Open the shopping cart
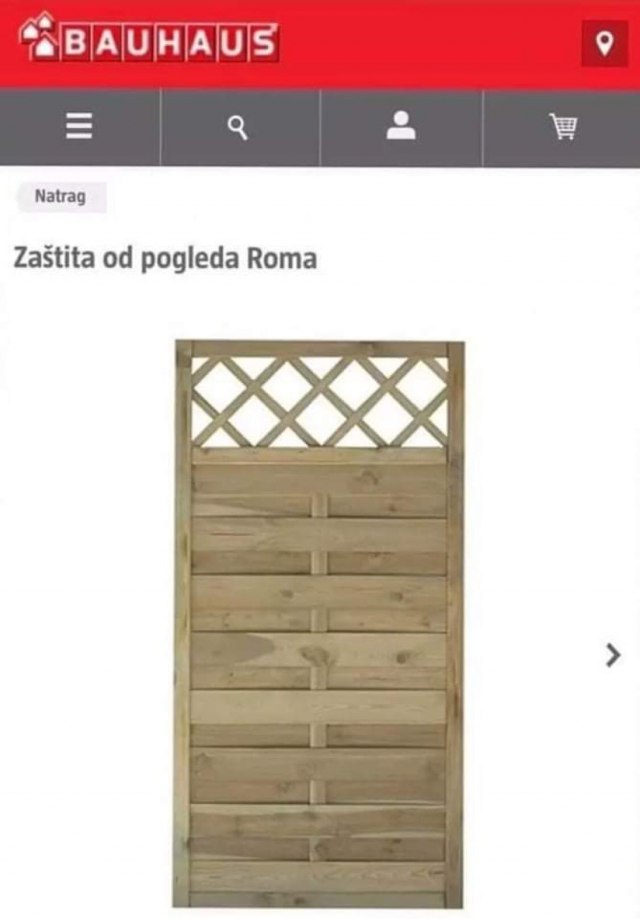This screenshot has height=919, width=640. coord(563,127)
